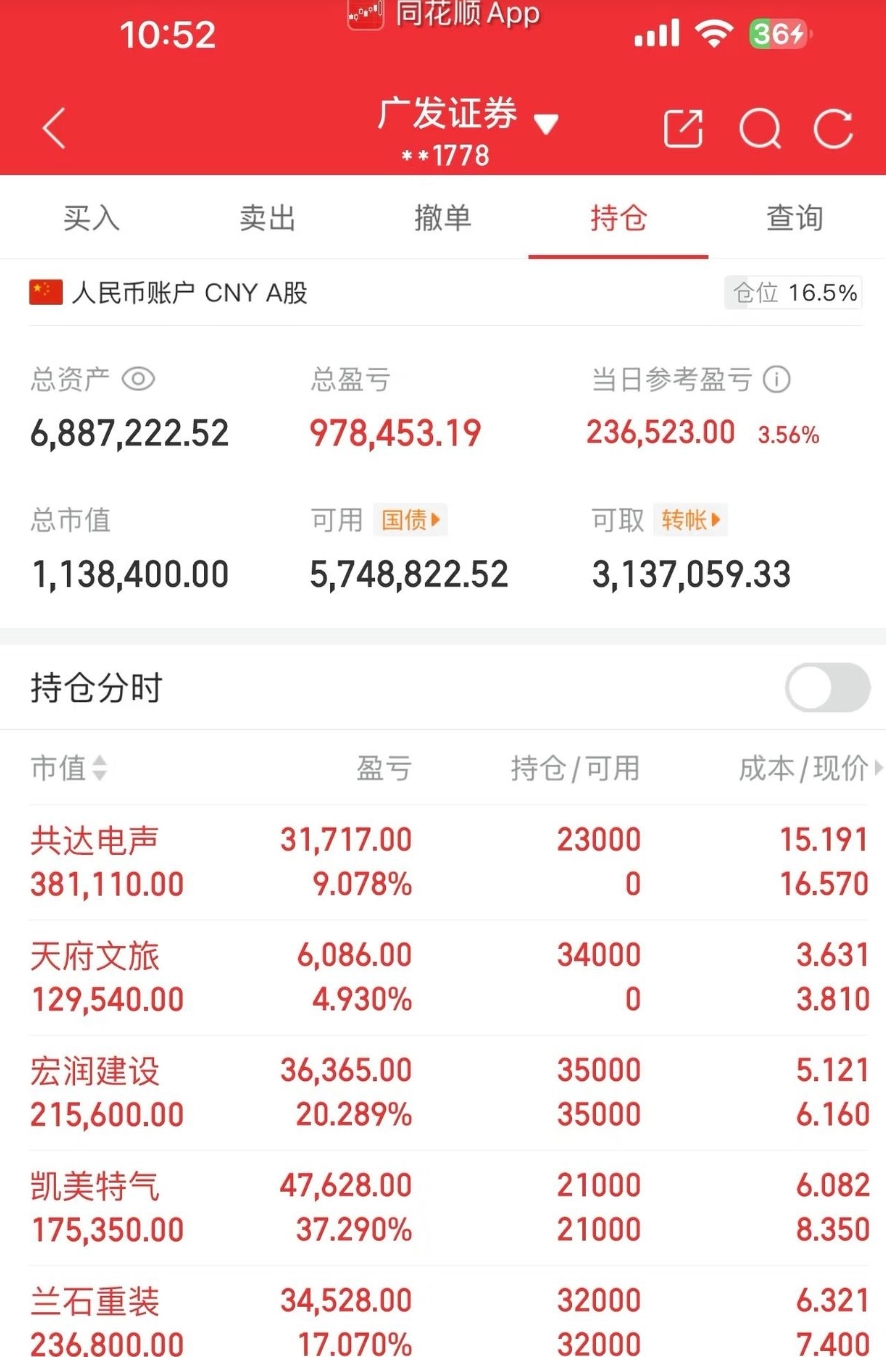This screenshot has width=886, height=1357.
Task: Open the search magnifier
Action: point(760,129)
